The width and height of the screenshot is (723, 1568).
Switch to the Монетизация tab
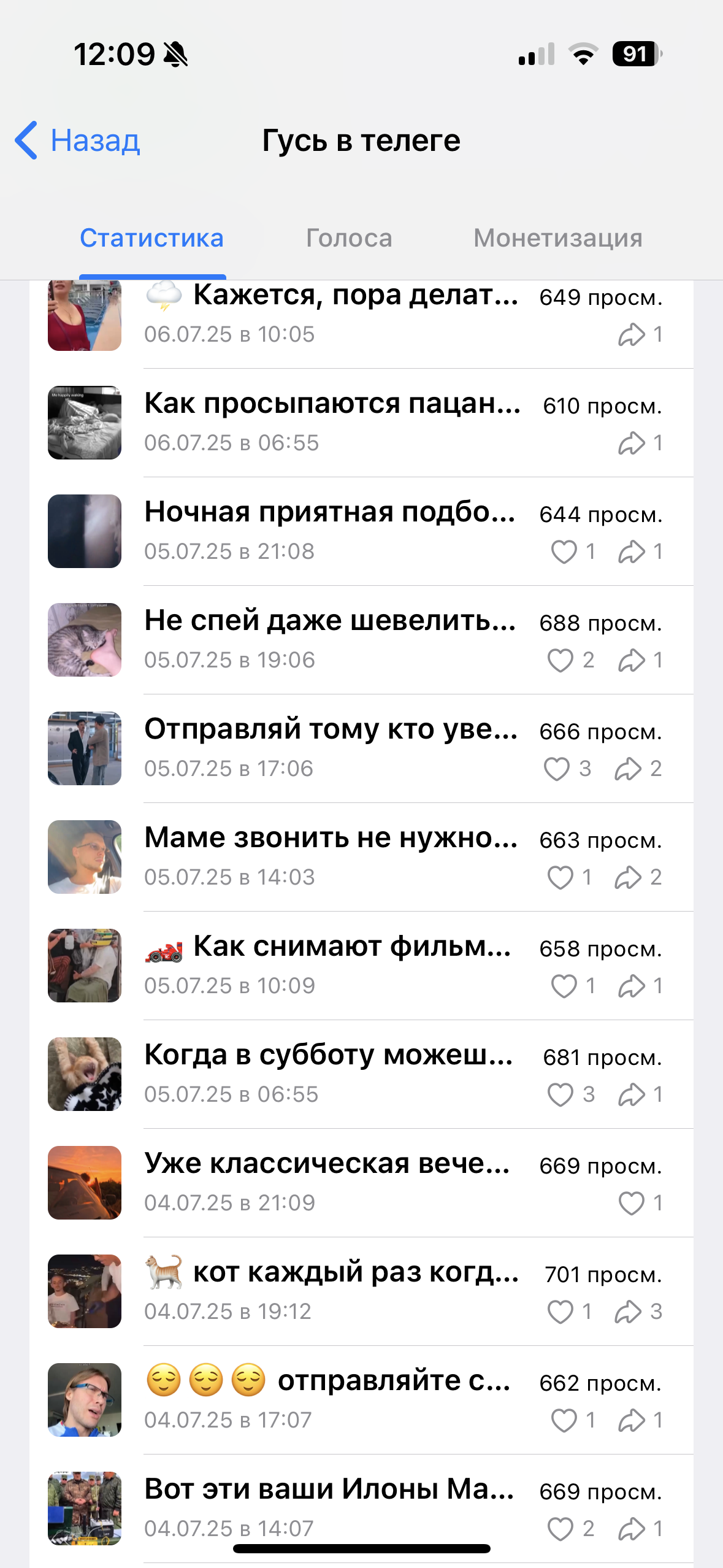pyautogui.click(x=558, y=238)
